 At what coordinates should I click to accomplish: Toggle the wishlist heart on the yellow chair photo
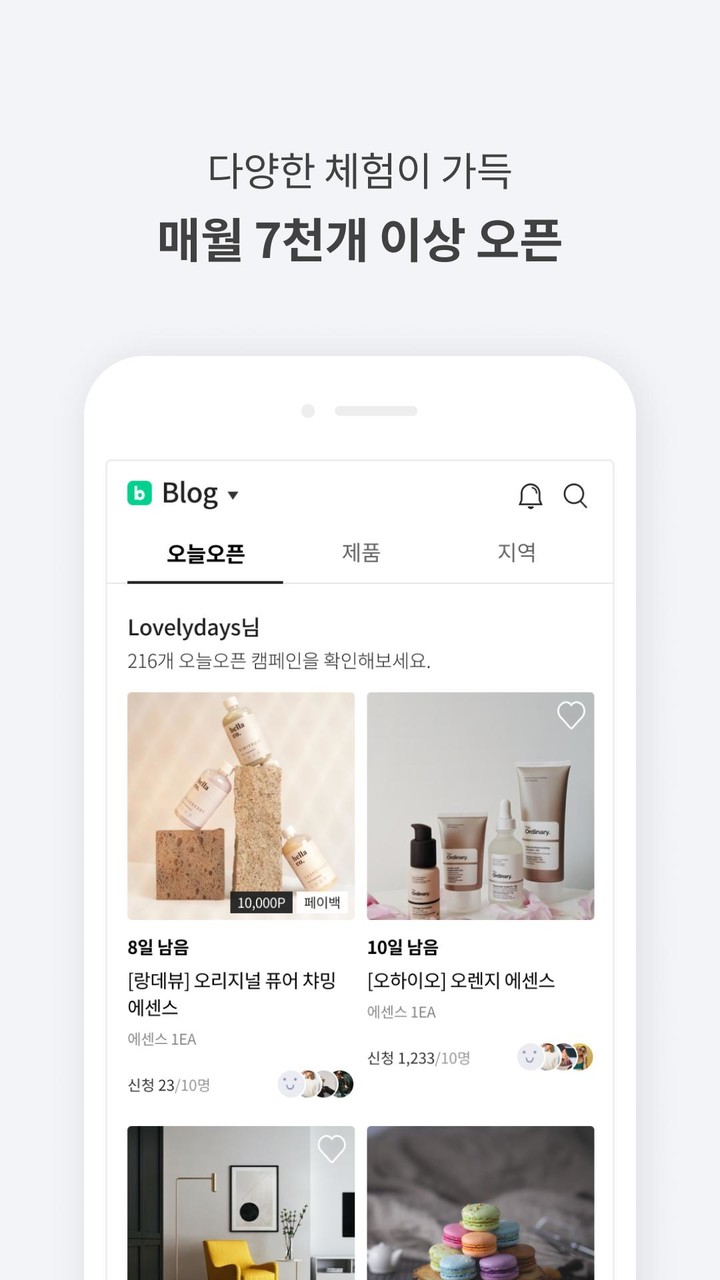tap(331, 1150)
